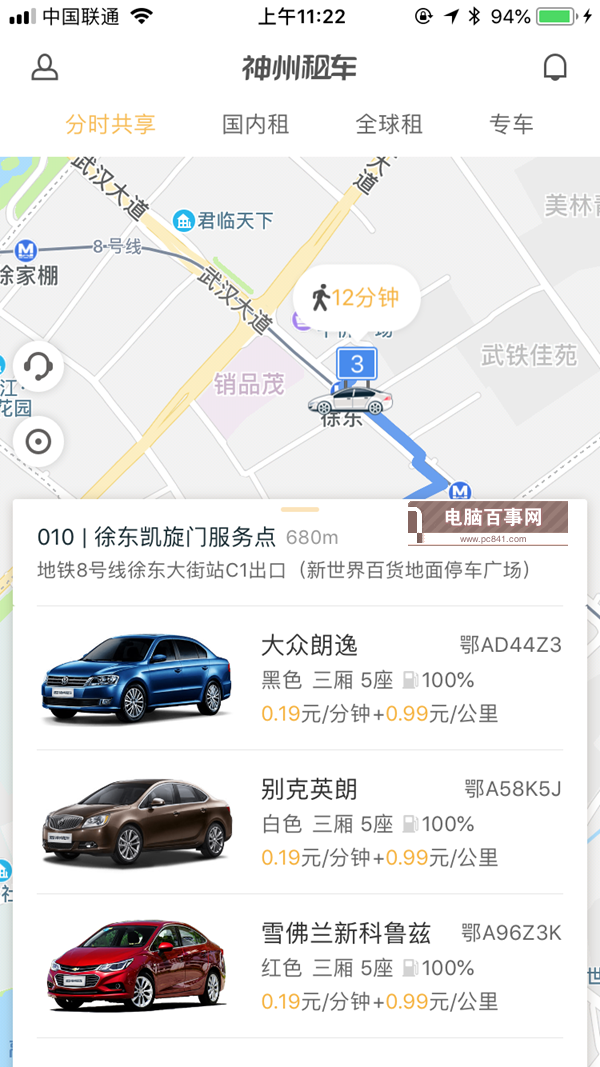Select the 别克英朗 car

(x=300, y=822)
